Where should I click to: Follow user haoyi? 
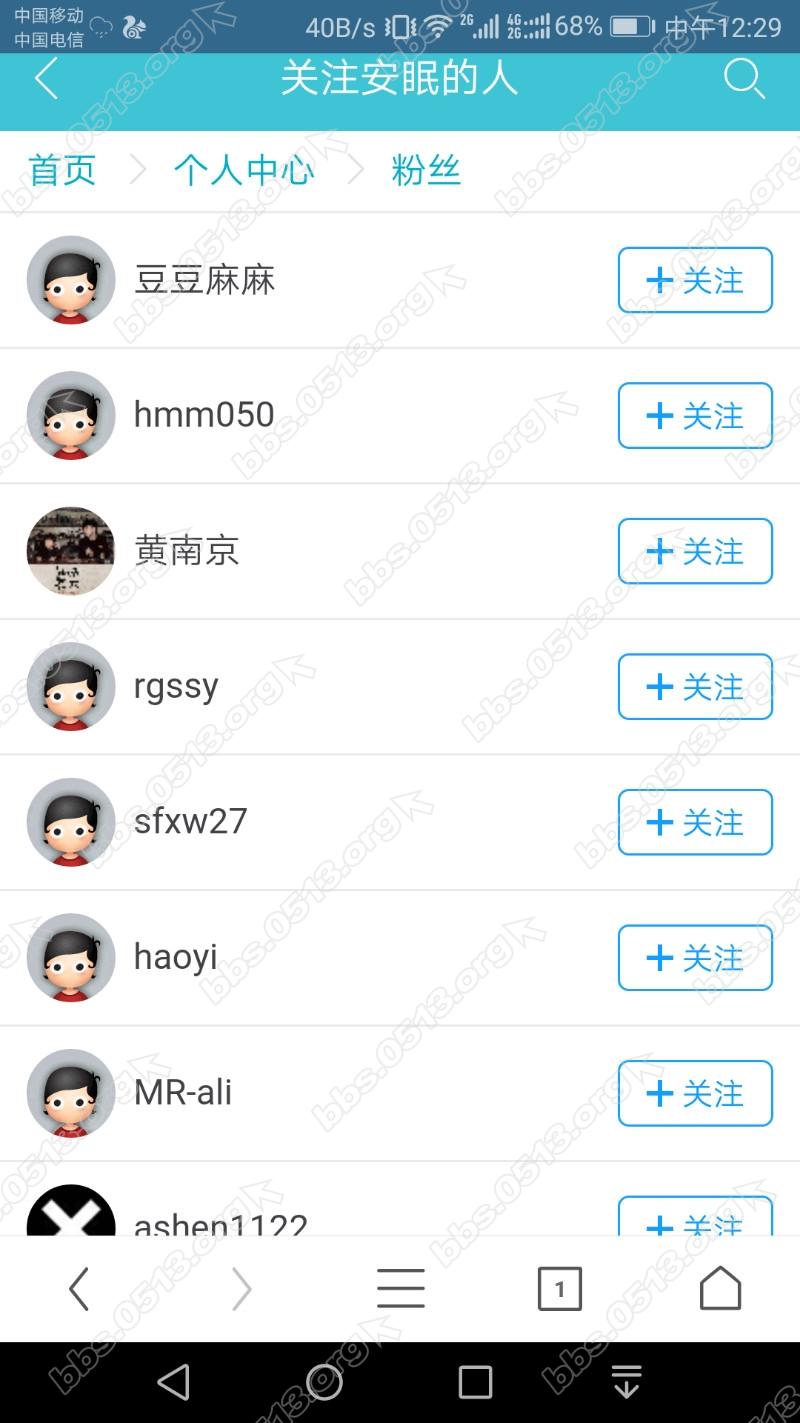click(695, 958)
